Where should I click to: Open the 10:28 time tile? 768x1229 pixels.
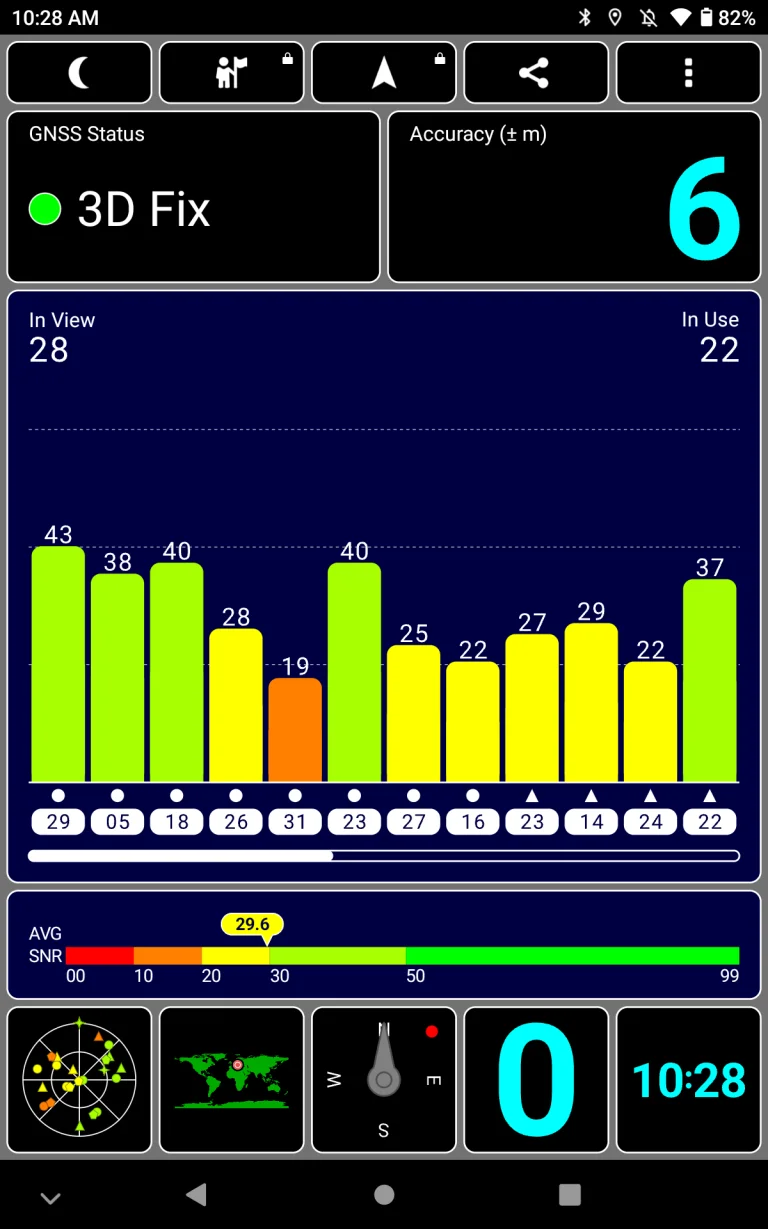688,1080
